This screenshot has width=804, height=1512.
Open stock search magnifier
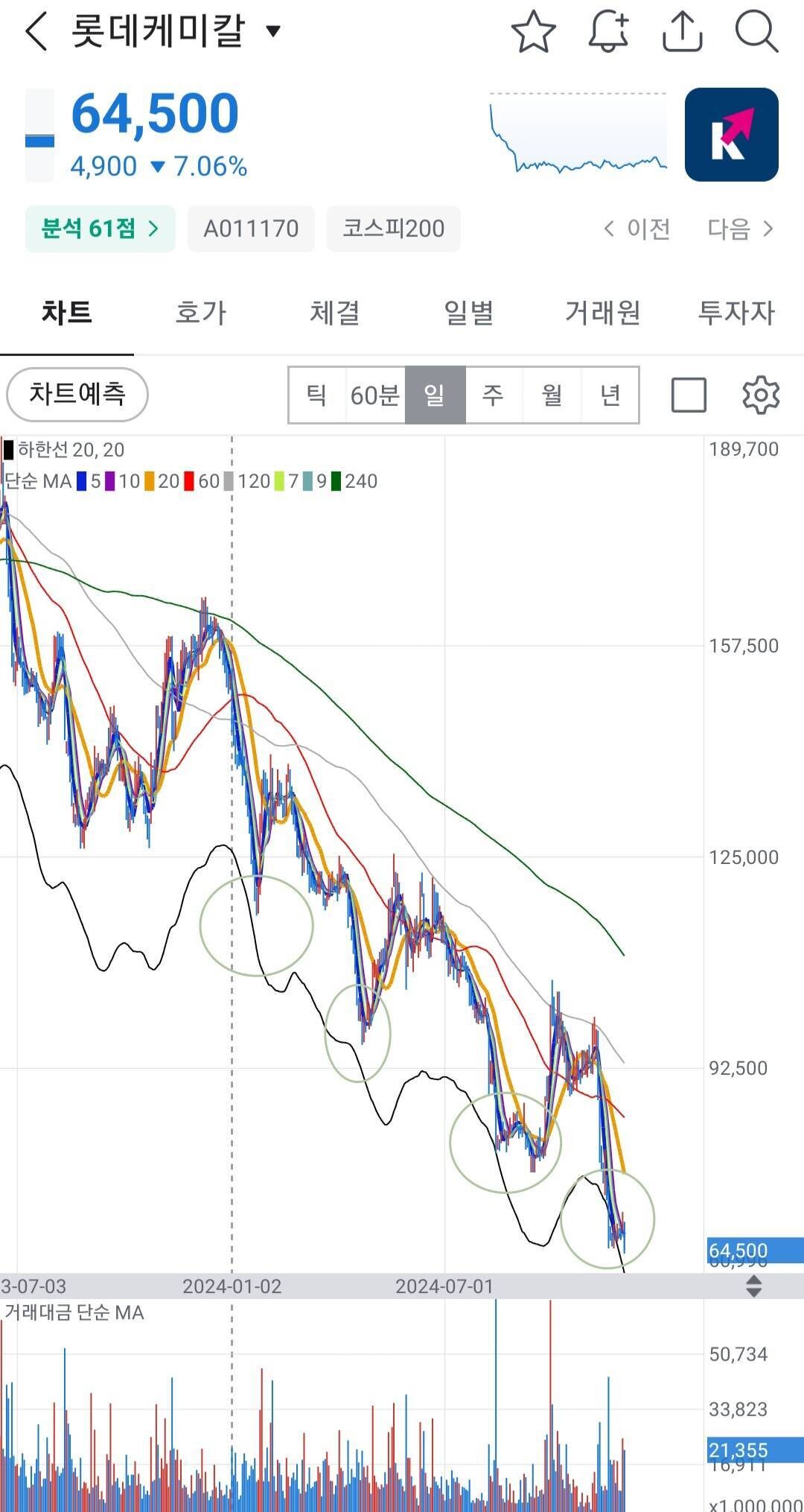(x=756, y=32)
